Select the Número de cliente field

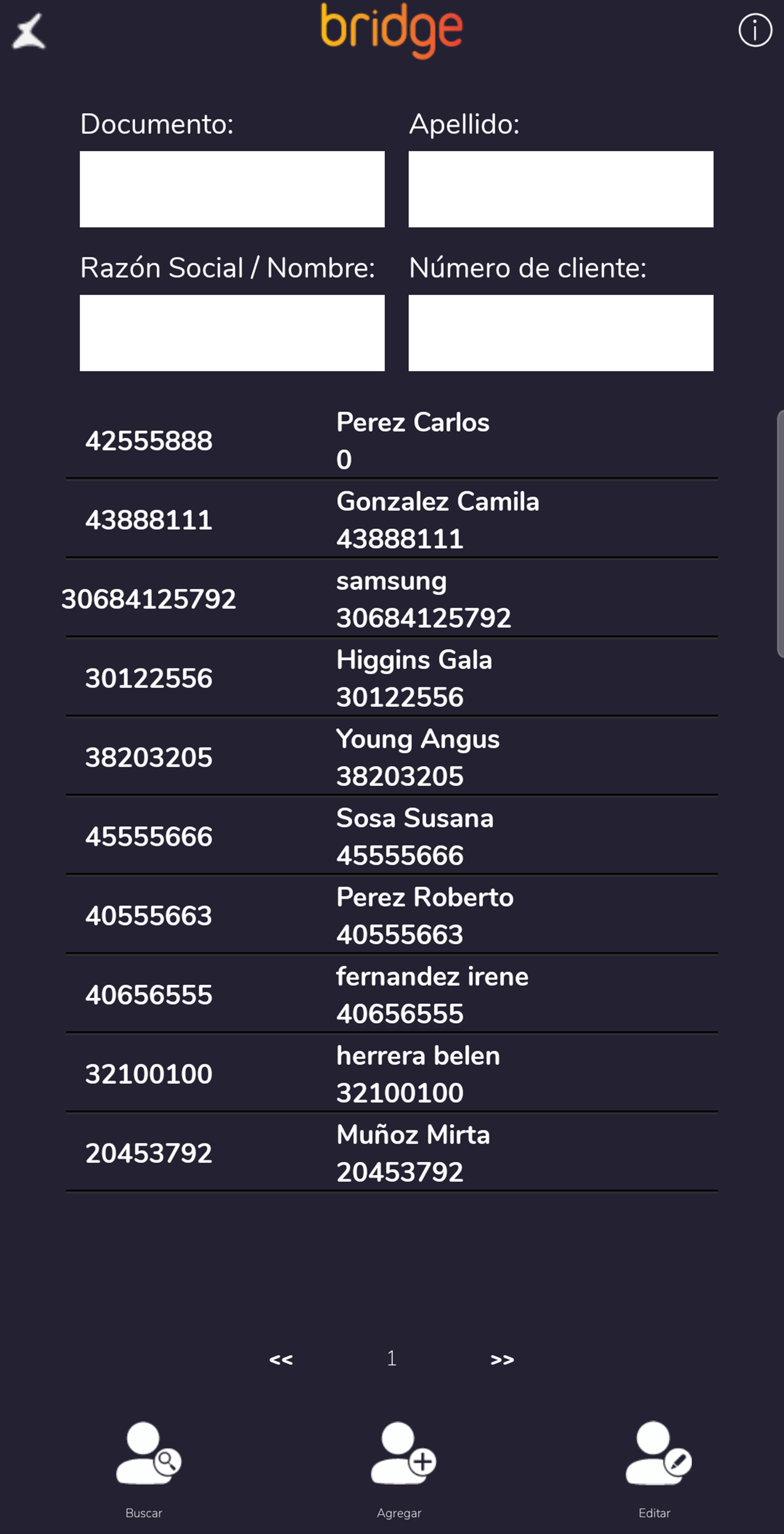(560, 333)
